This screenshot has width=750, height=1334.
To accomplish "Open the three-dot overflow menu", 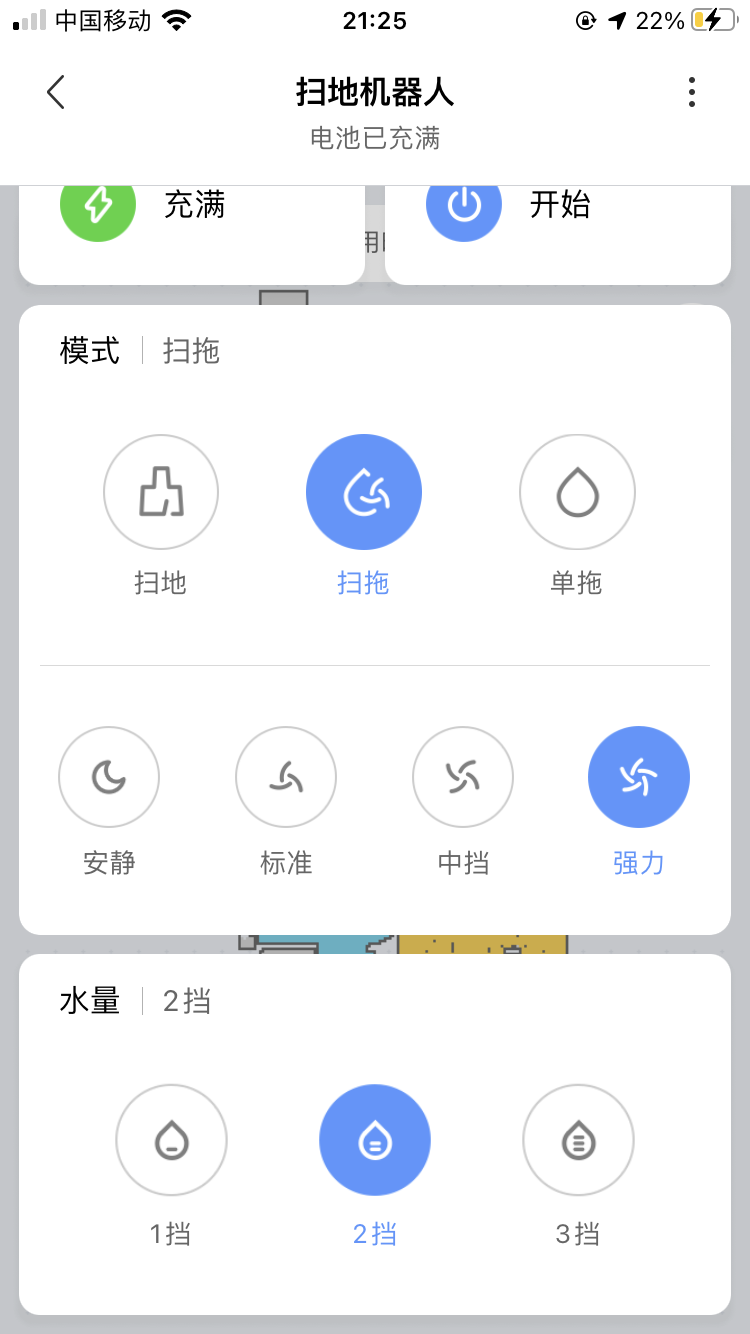I will pos(691,92).
